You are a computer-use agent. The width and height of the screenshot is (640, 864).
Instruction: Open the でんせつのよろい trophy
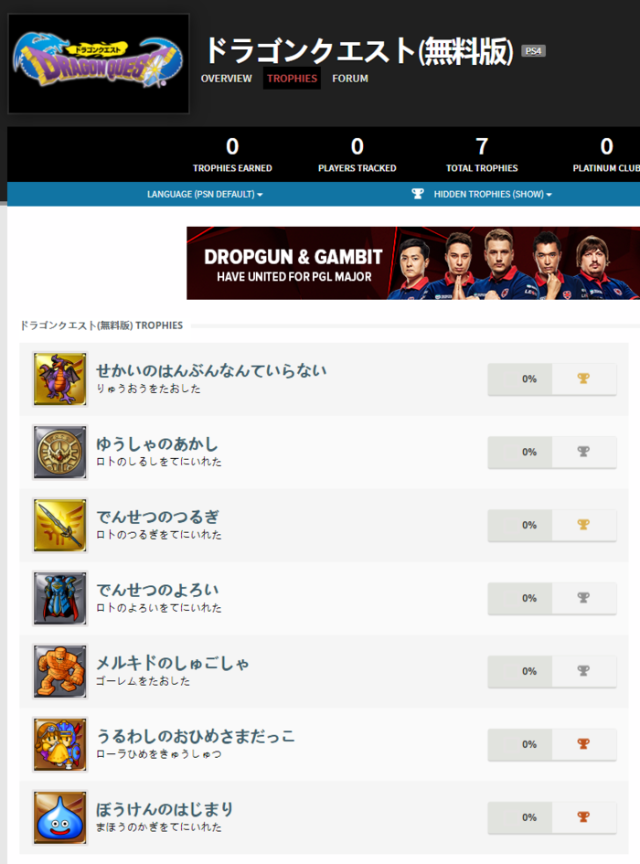pyautogui.click(x=157, y=589)
